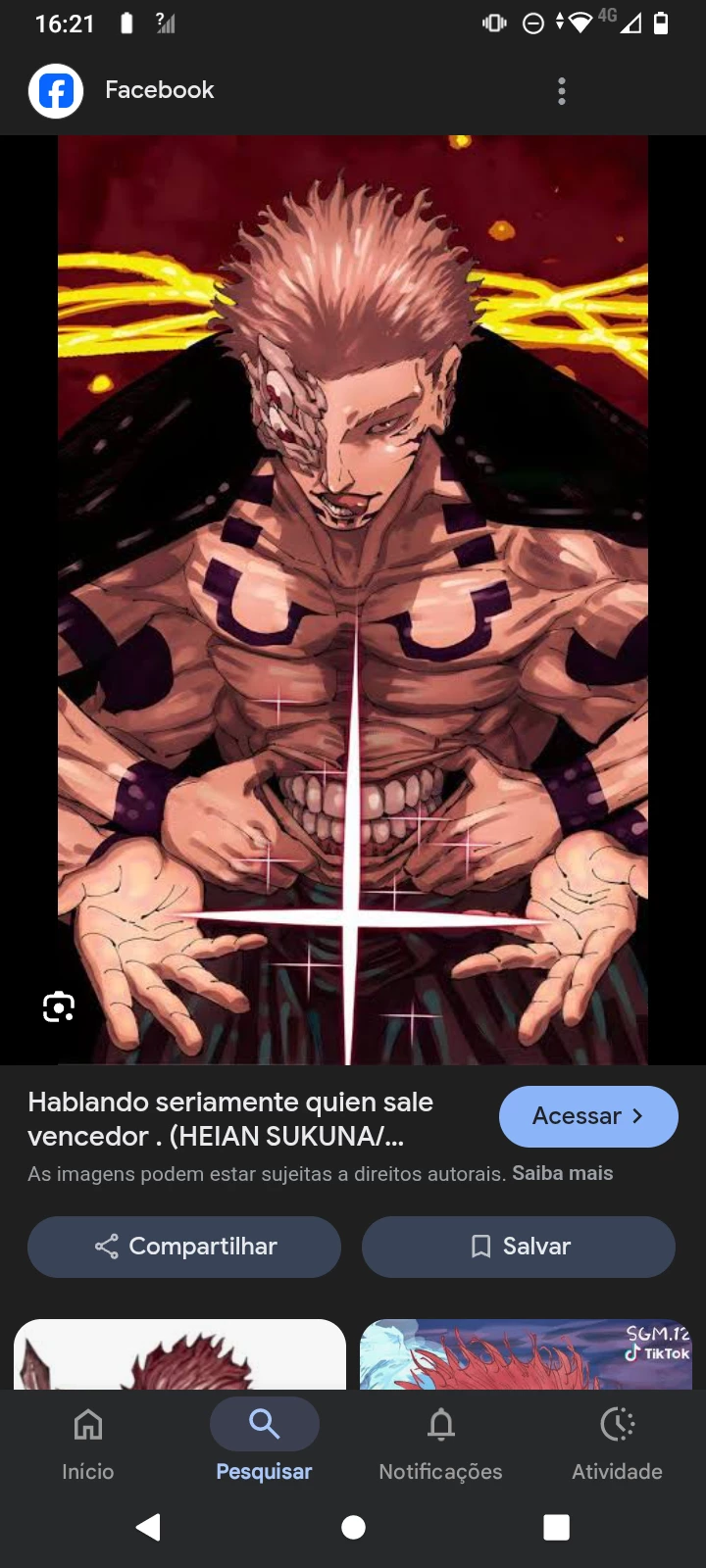The width and height of the screenshot is (706, 1568).
Task: Tap the system home button
Action: pos(353,1527)
